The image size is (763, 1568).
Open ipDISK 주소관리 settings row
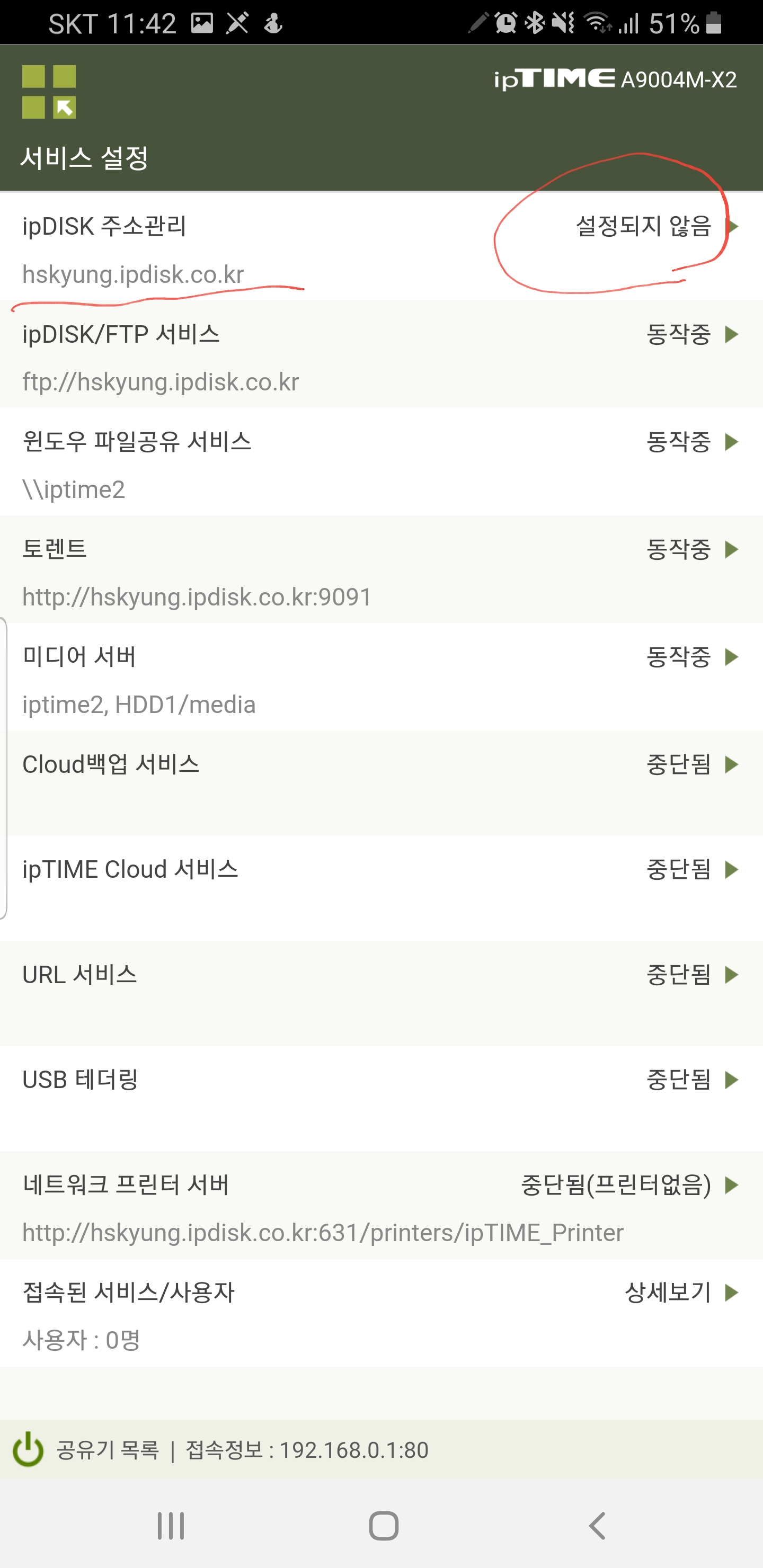(381, 247)
